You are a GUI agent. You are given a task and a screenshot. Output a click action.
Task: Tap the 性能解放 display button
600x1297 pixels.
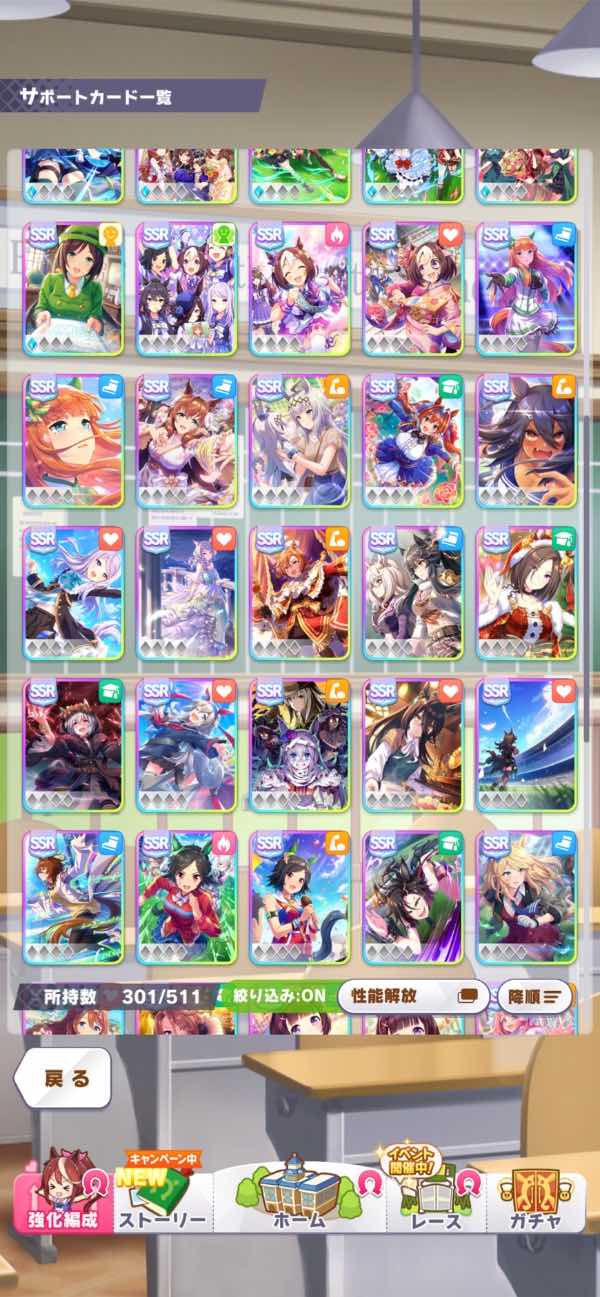click(413, 996)
